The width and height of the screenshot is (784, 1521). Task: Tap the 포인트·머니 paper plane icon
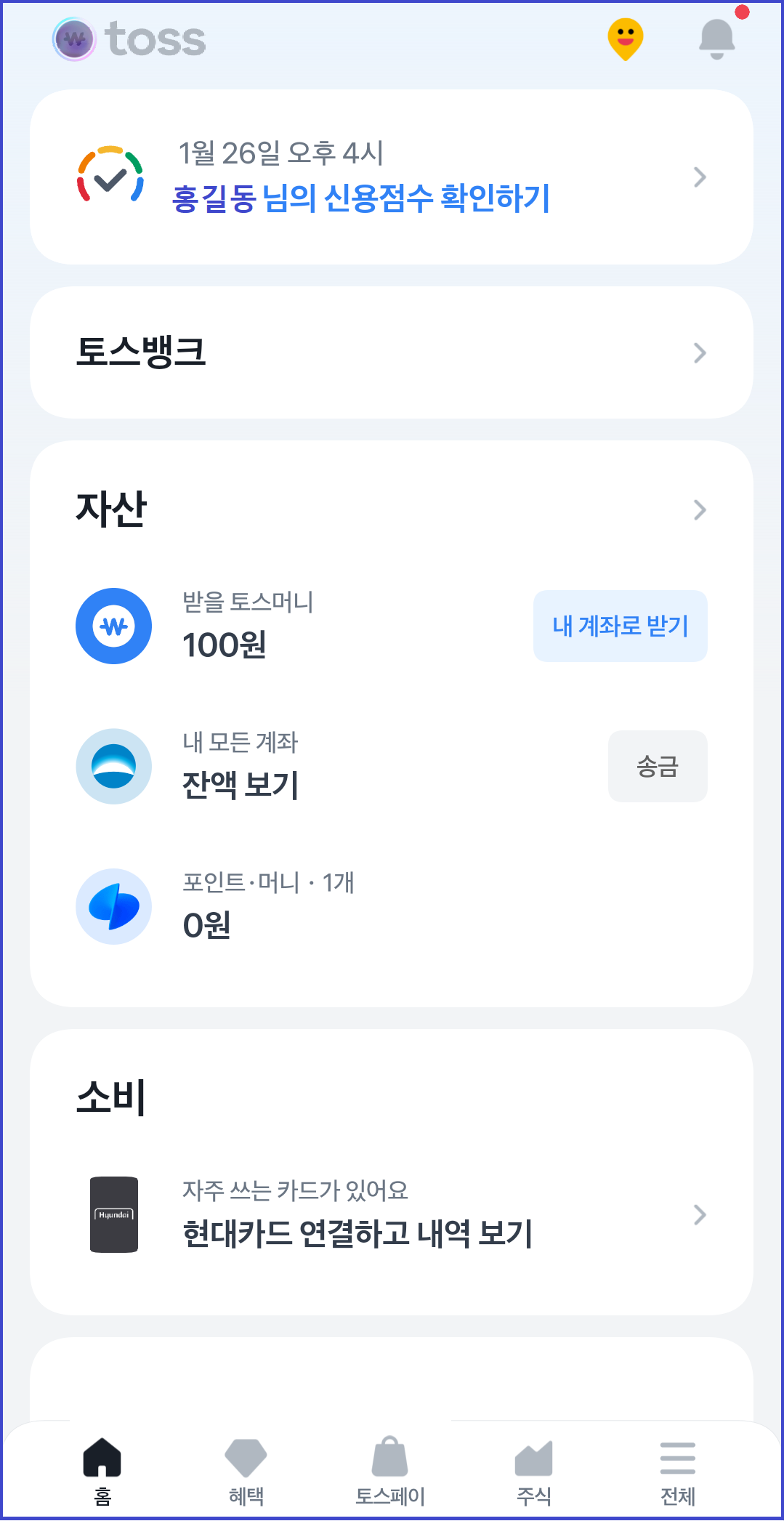click(x=113, y=906)
